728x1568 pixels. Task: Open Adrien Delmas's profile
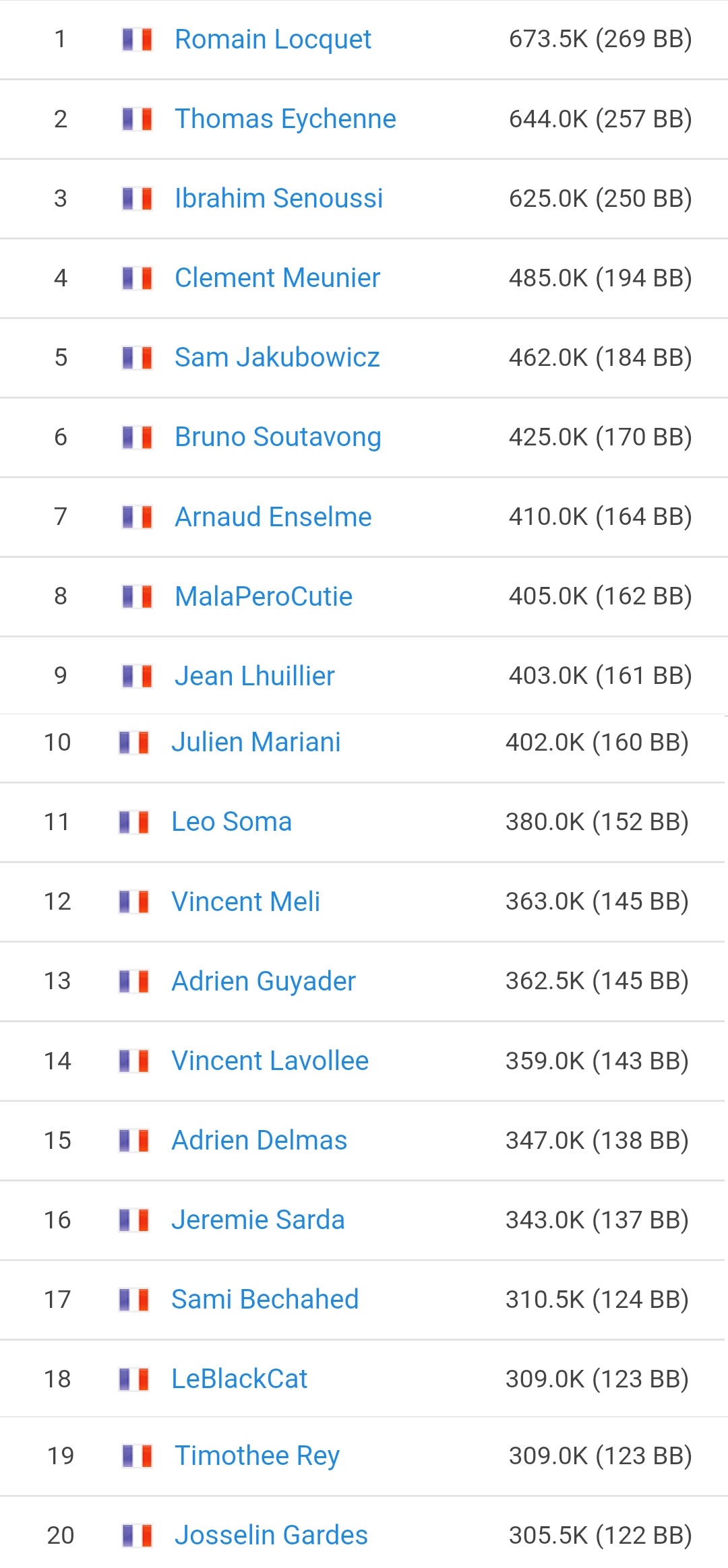point(260,1140)
